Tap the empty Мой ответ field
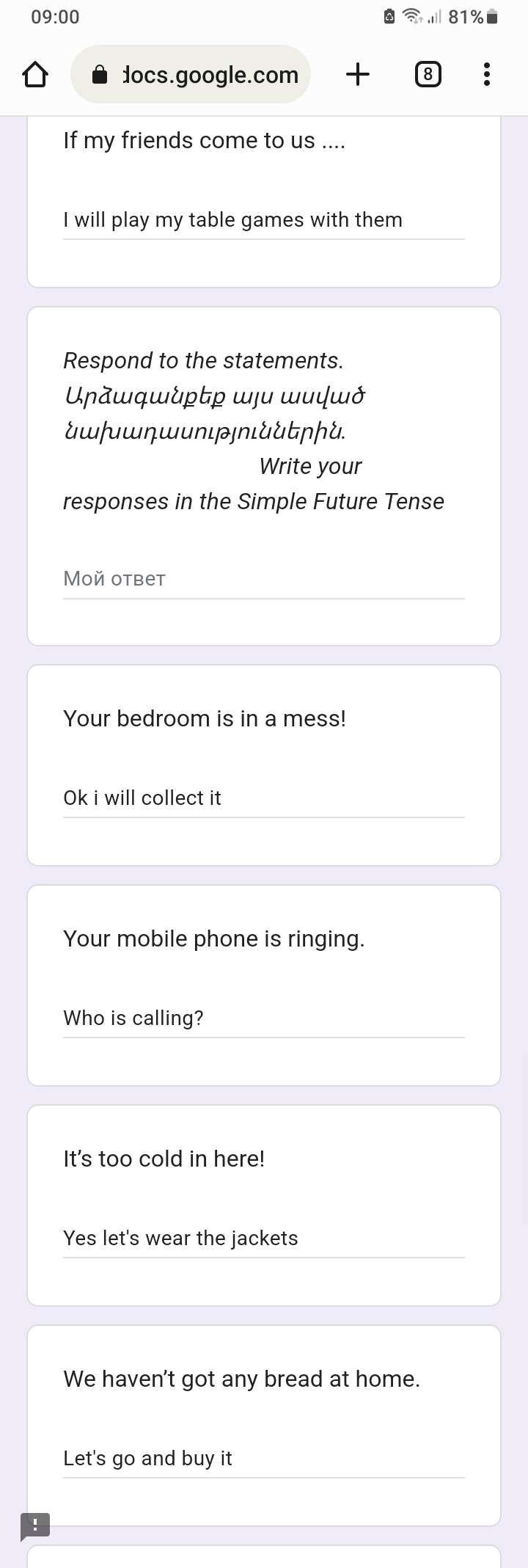The height and width of the screenshot is (1568, 528). click(263, 579)
